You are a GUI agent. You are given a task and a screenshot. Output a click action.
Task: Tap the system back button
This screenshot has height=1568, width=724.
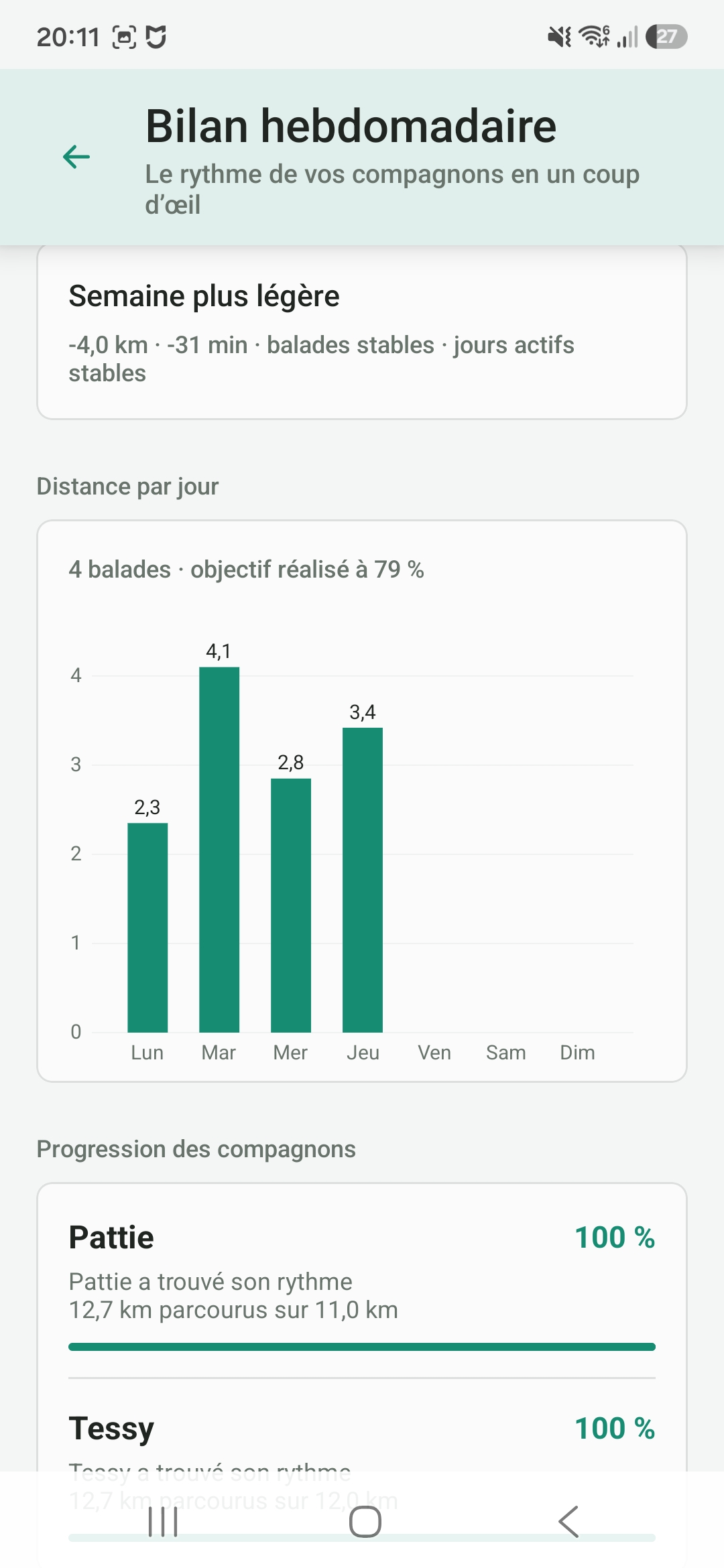click(568, 1522)
